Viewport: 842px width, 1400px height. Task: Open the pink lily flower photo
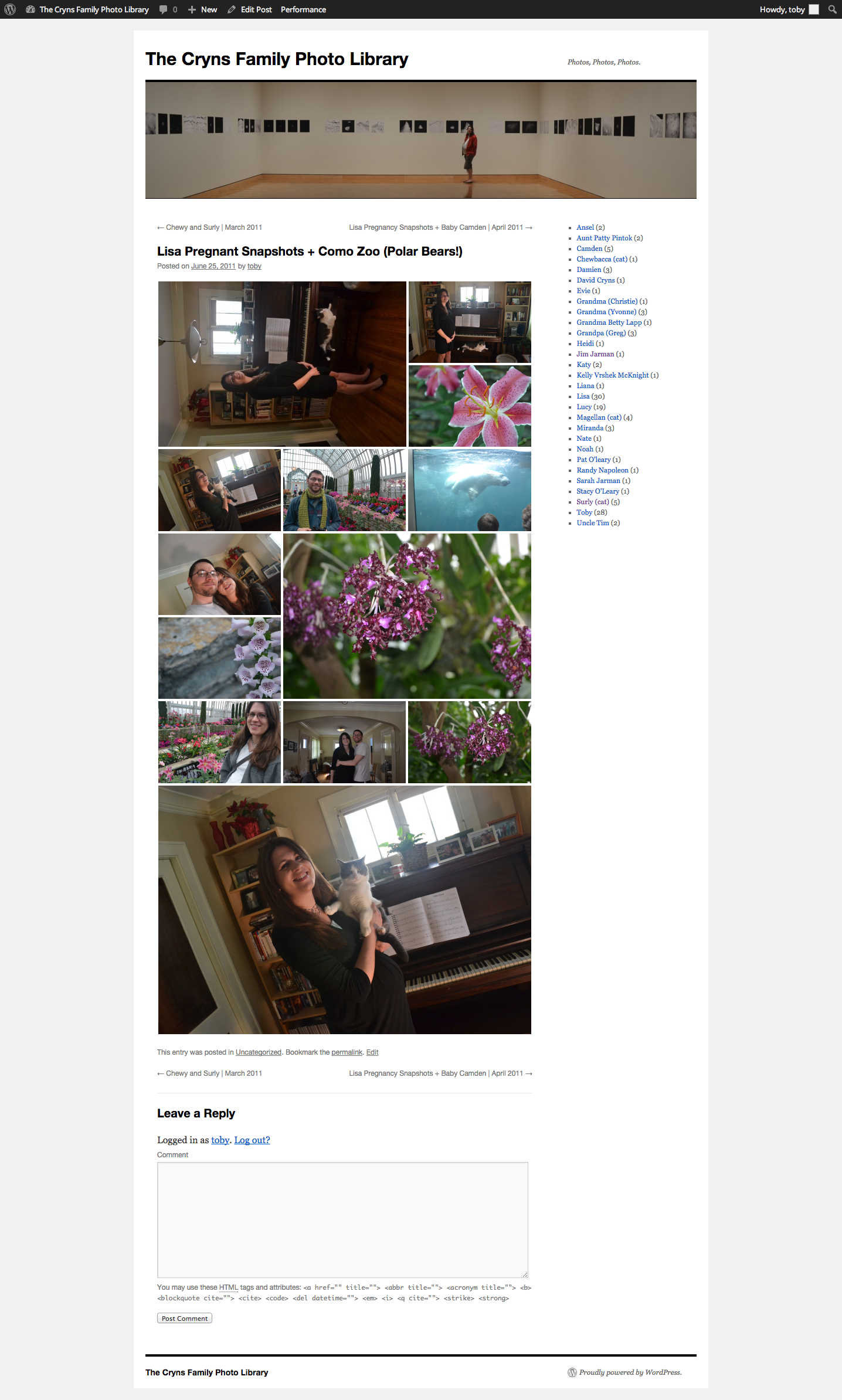click(470, 406)
